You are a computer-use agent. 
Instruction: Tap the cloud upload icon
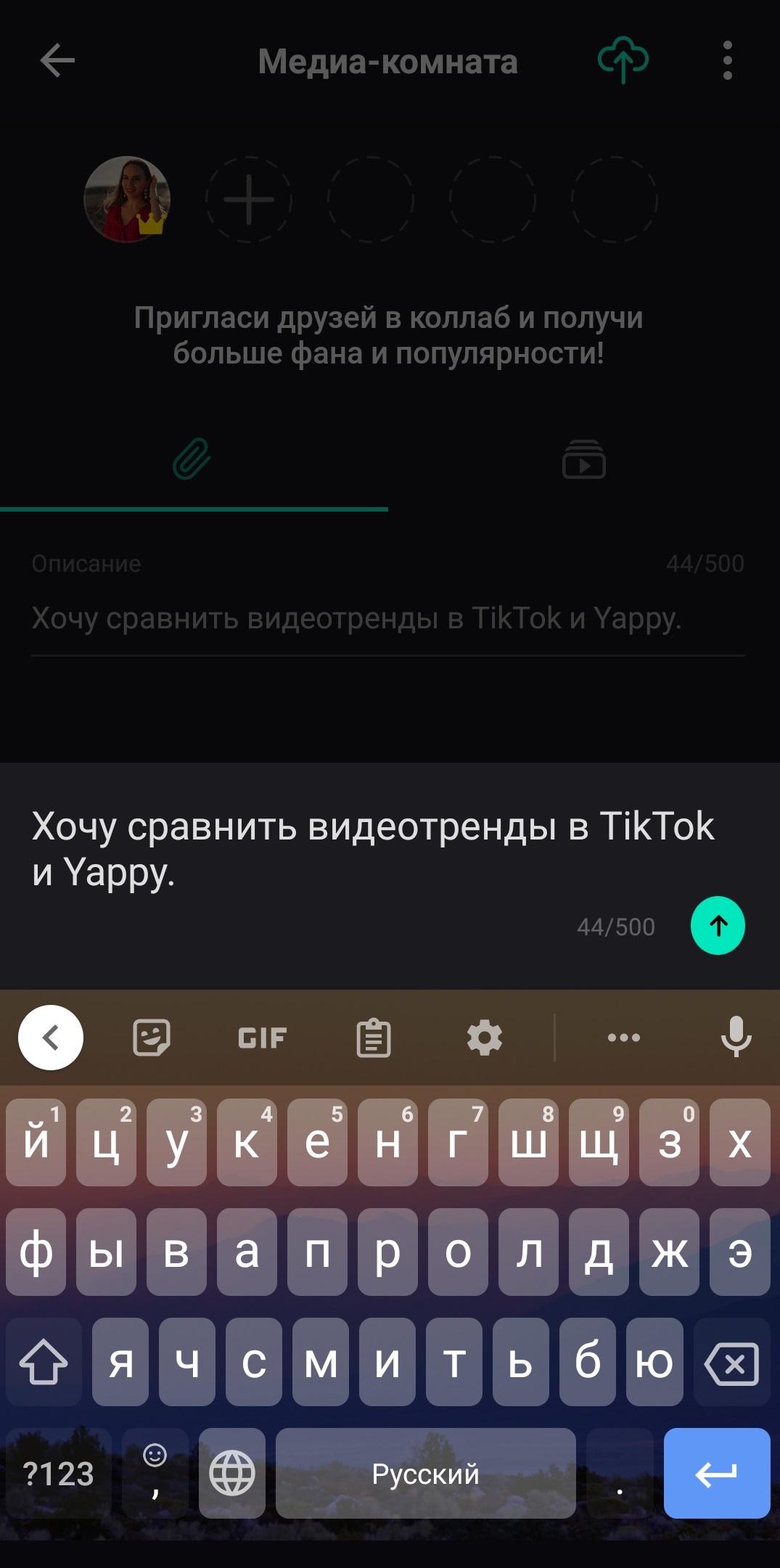click(623, 60)
